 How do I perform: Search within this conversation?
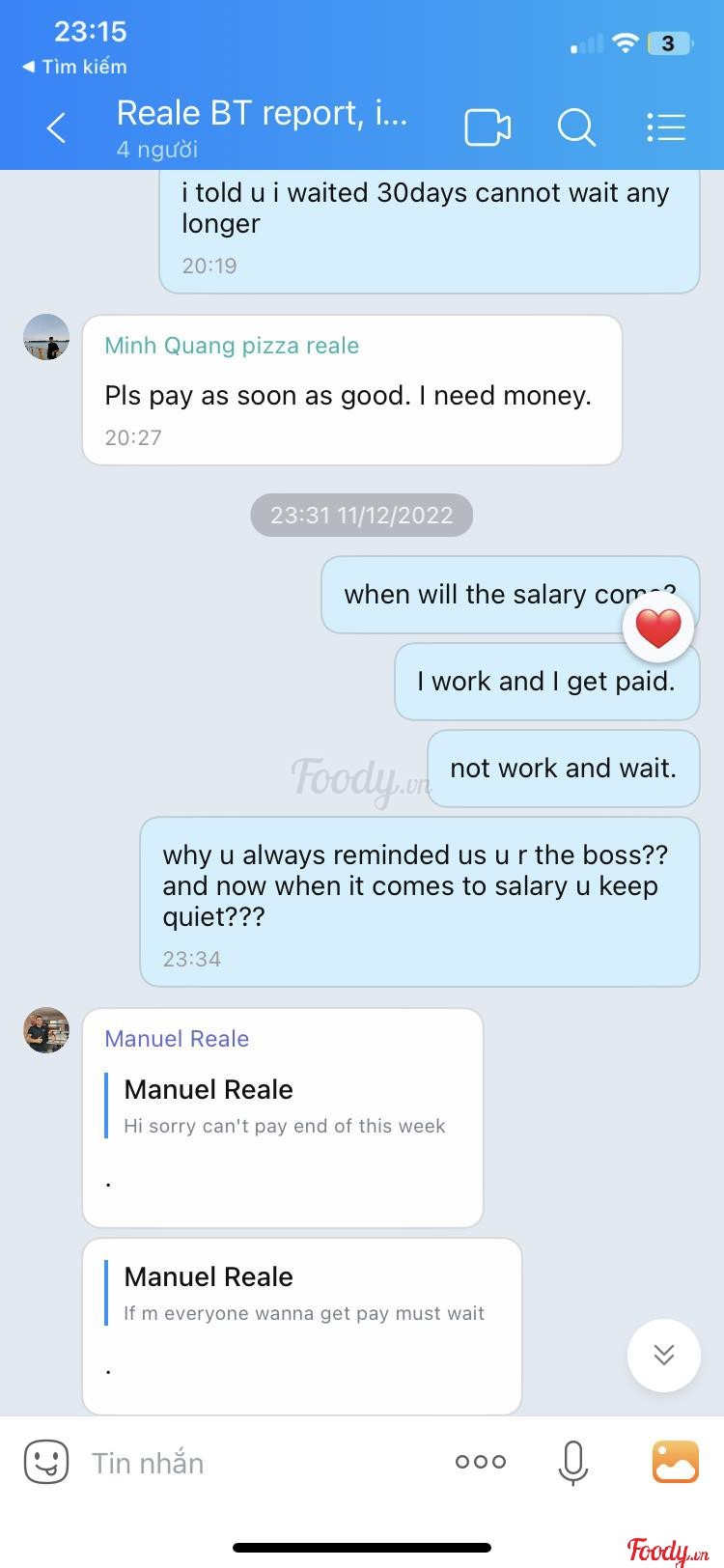pyautogui.click(x=576, y=127)
